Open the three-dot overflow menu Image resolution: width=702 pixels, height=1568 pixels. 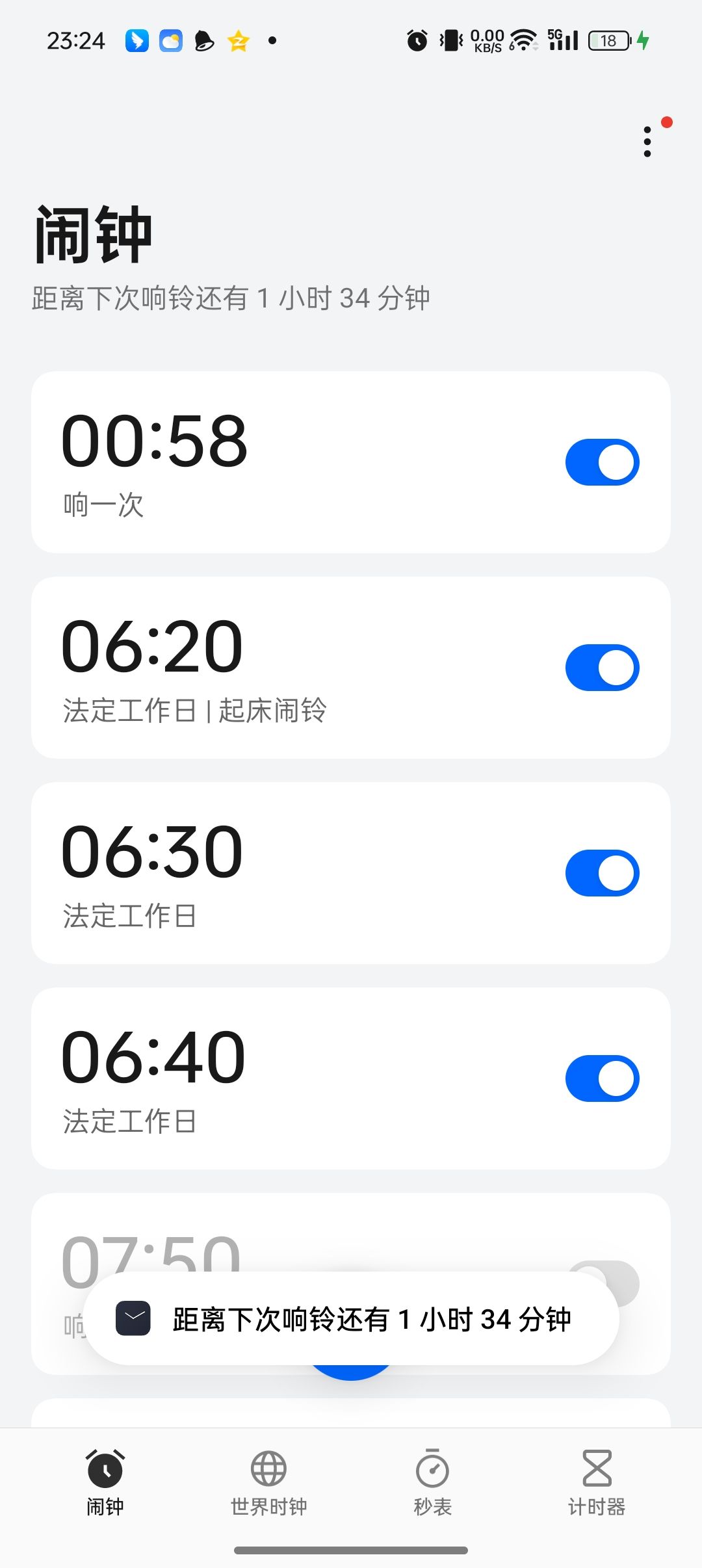click(647, 141)
